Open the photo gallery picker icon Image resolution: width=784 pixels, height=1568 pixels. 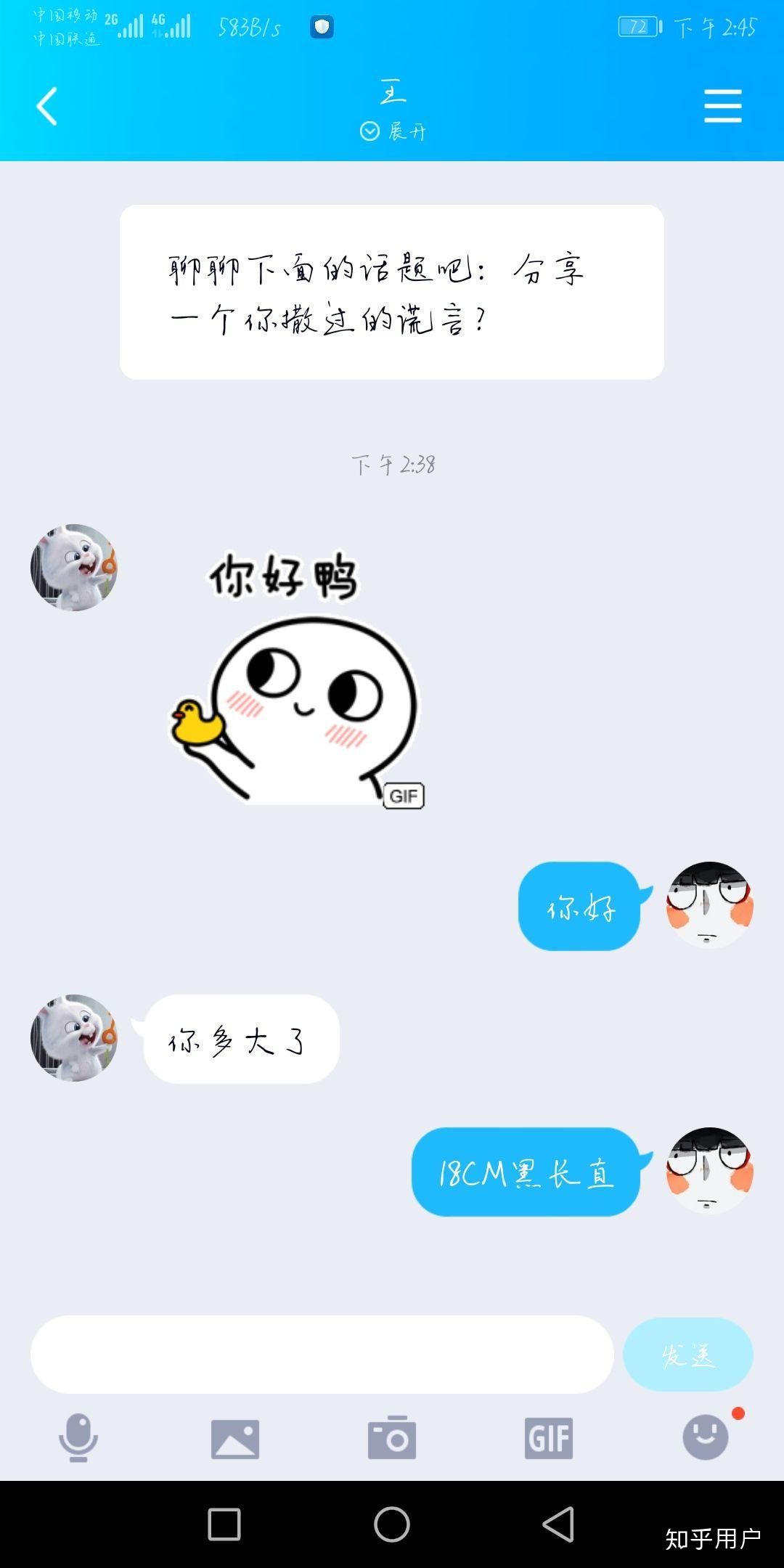tap(234, 1437)
